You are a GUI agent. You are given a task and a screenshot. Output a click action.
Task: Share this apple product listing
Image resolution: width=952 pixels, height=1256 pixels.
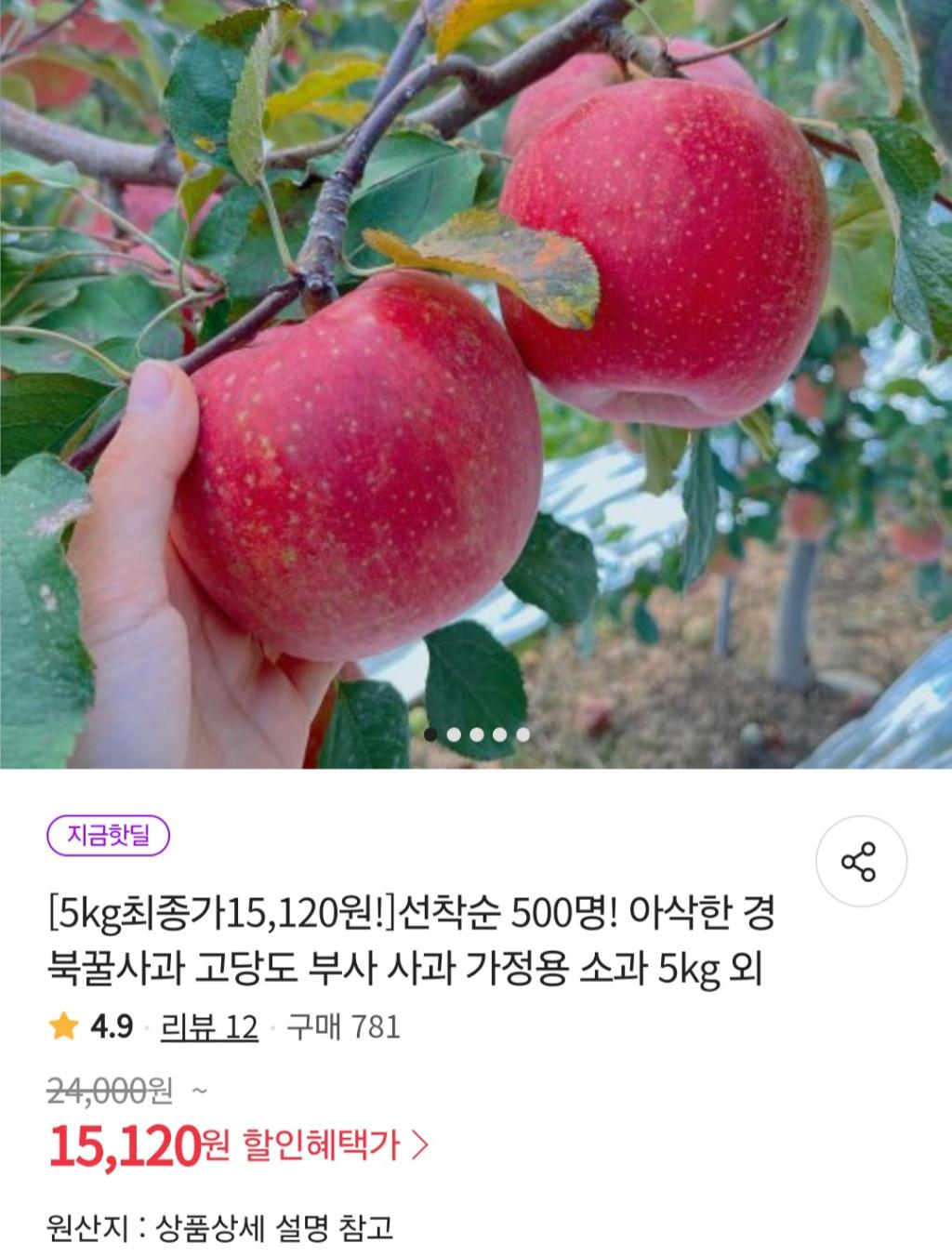click(x=860, y=861)
